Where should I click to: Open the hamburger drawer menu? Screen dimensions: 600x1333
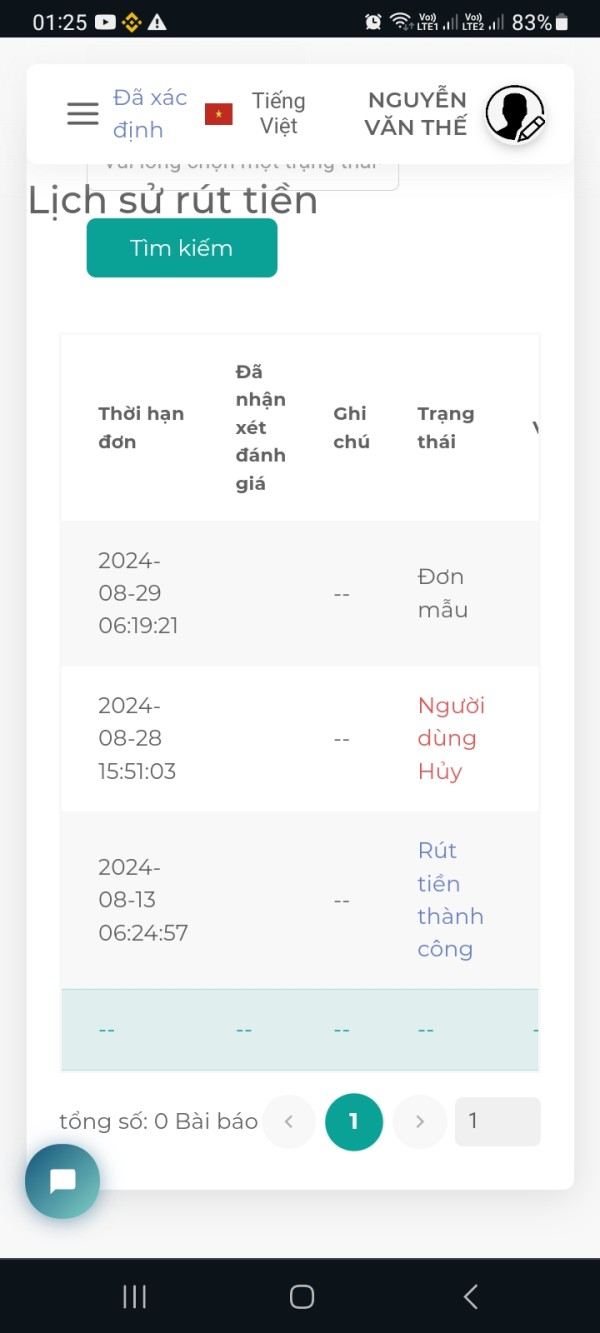pos(82,114)
